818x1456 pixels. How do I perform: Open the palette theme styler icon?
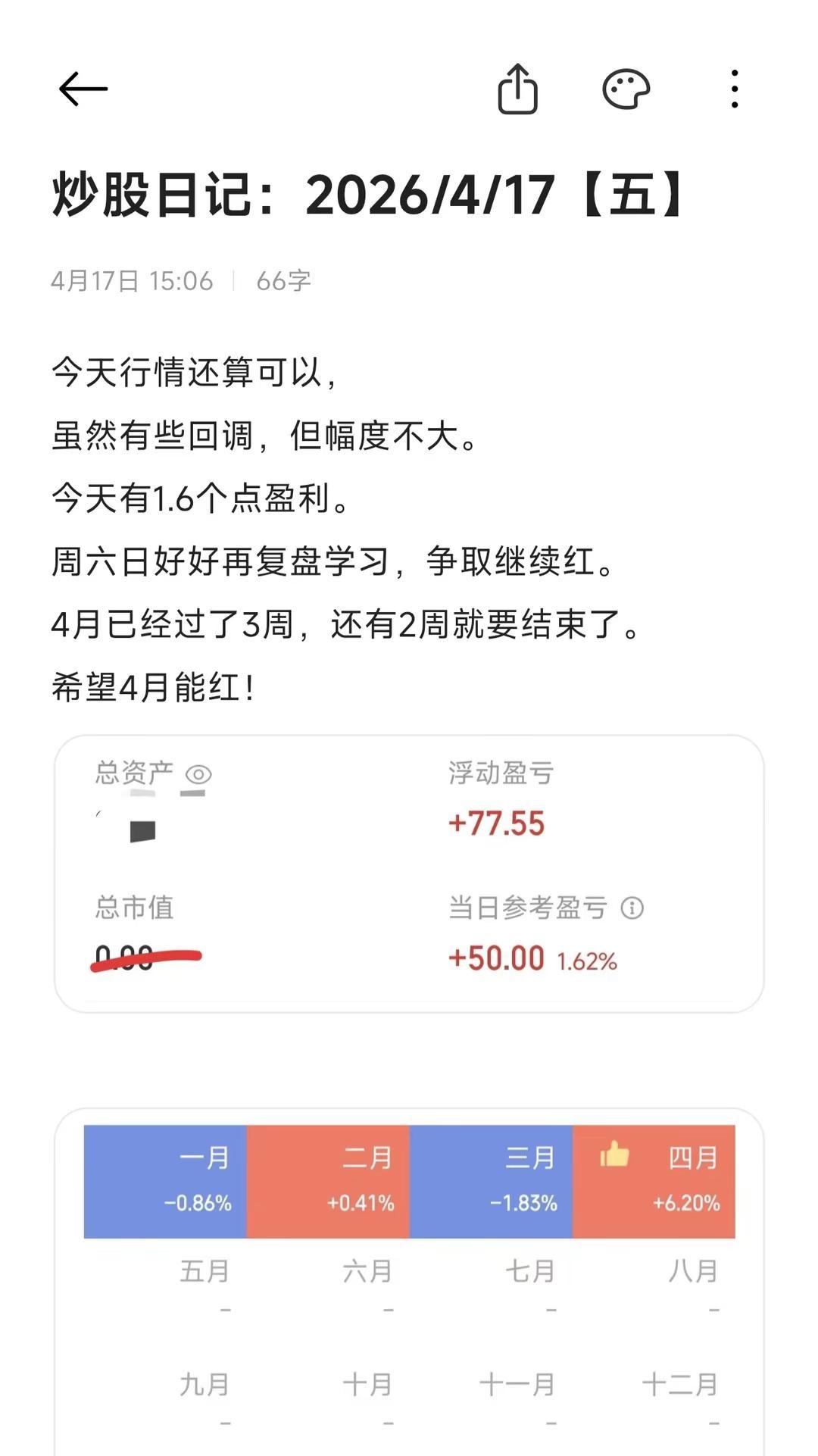[626, 88]
